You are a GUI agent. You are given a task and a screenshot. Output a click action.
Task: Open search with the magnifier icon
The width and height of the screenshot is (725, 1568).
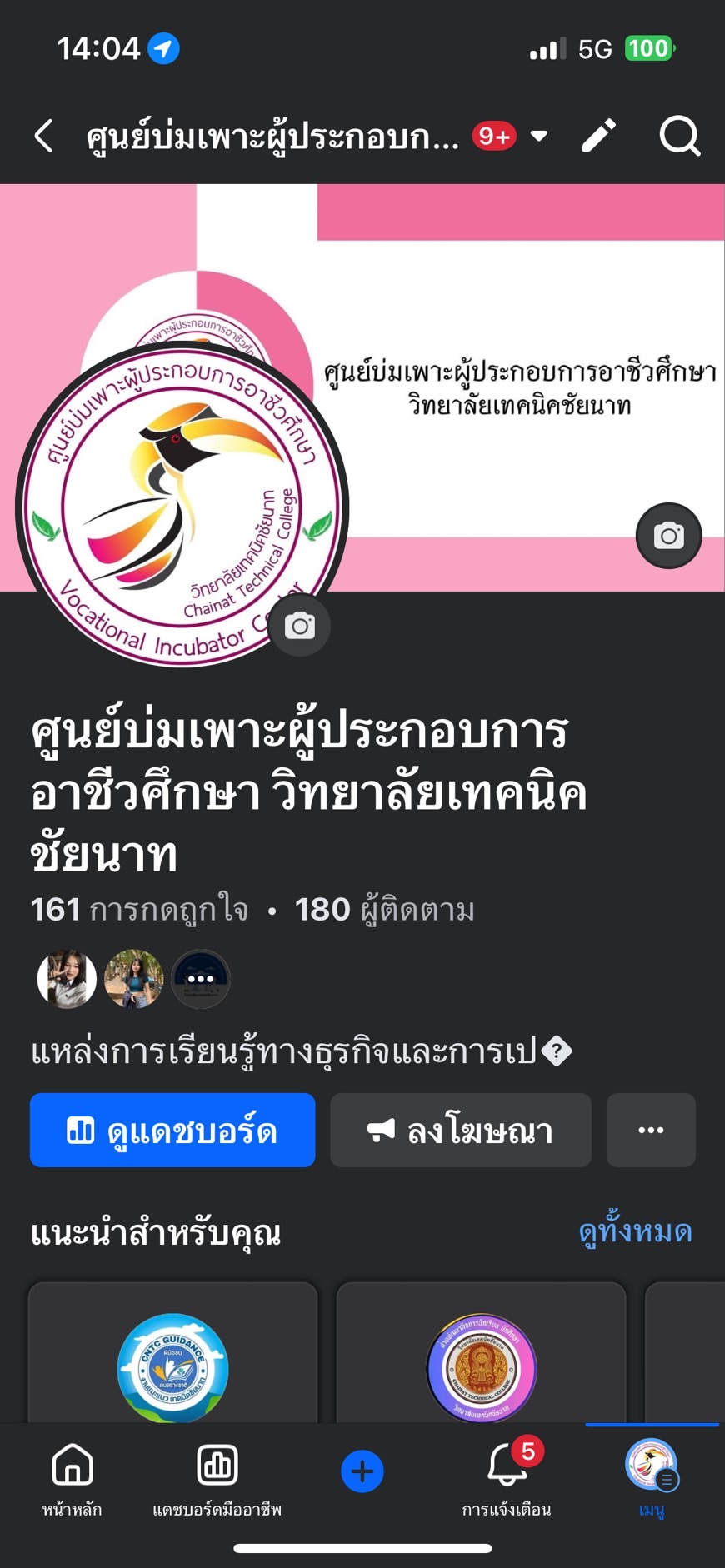click(679, 136)
